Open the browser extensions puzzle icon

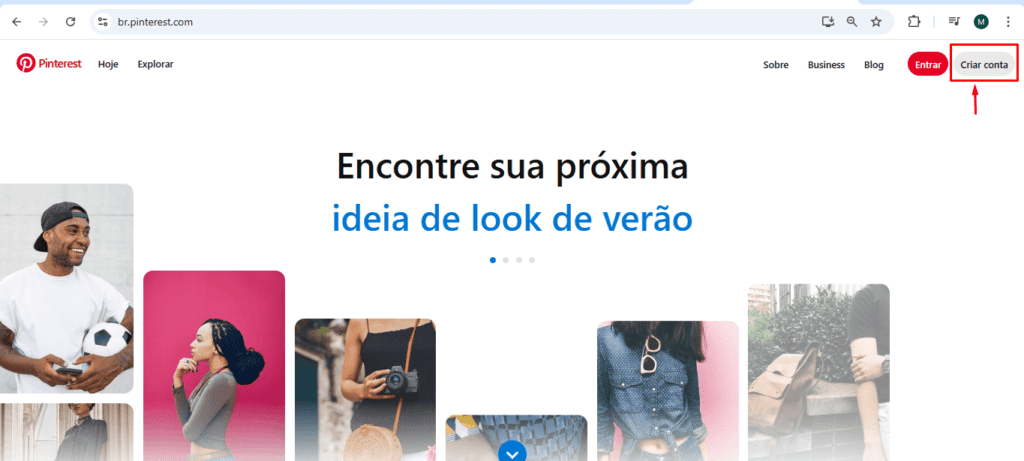pos(913,21)
